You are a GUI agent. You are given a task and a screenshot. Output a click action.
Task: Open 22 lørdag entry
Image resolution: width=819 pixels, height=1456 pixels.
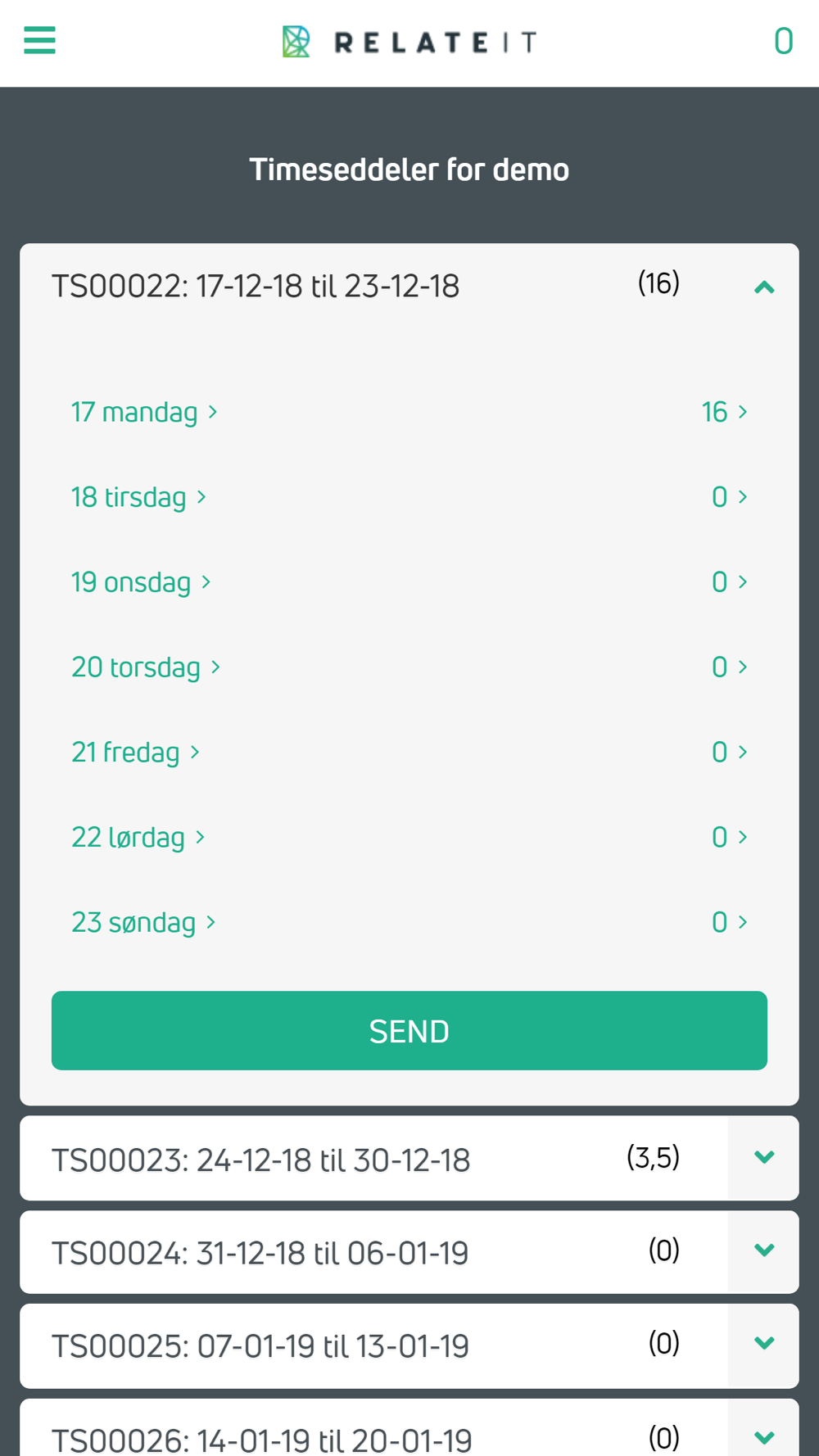pyautogui.click(x=138, y=838)
